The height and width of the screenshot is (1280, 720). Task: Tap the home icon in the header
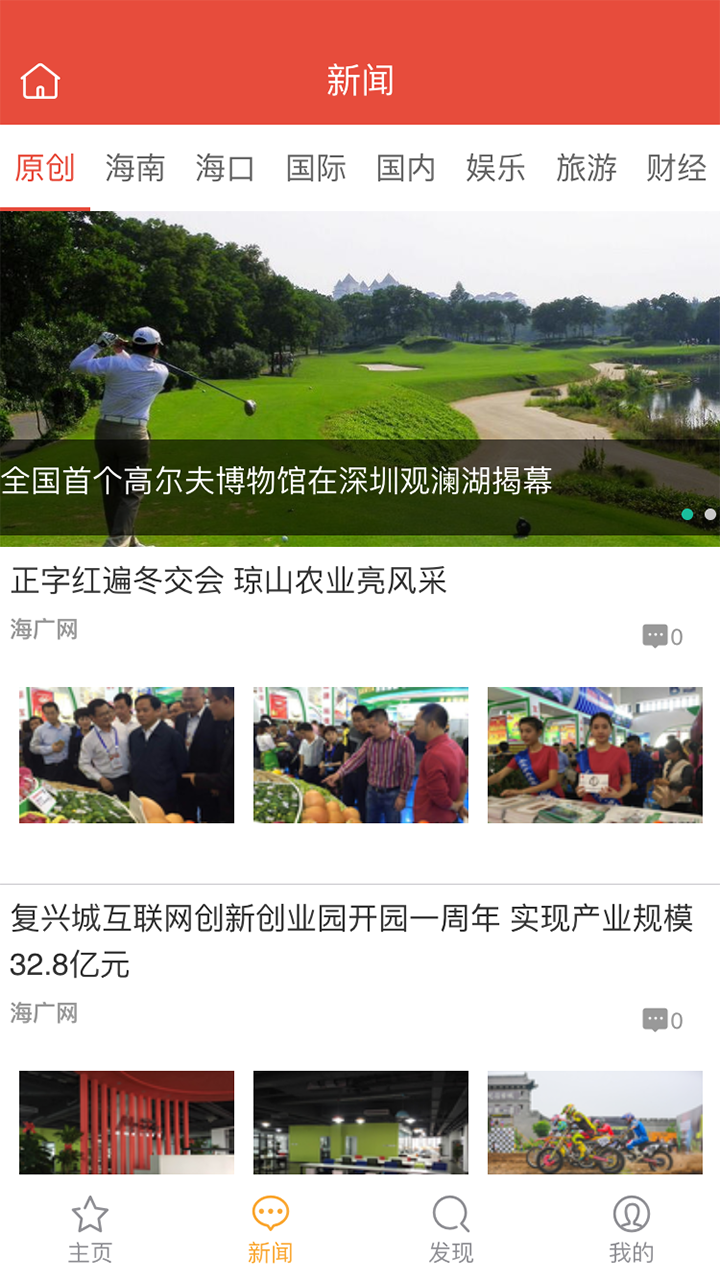click(x=40, y=81)
